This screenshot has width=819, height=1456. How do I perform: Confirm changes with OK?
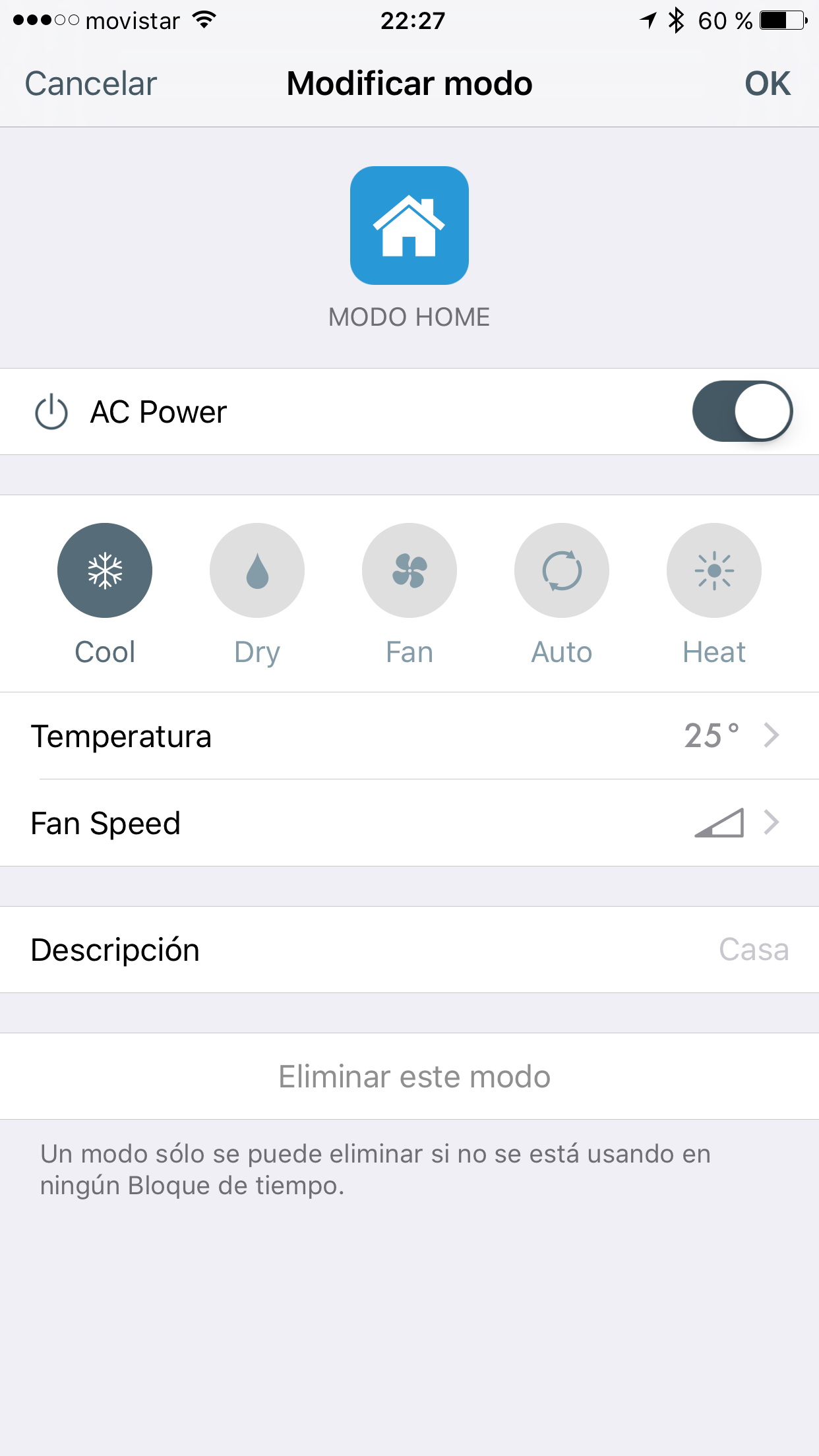pos(767,84)
